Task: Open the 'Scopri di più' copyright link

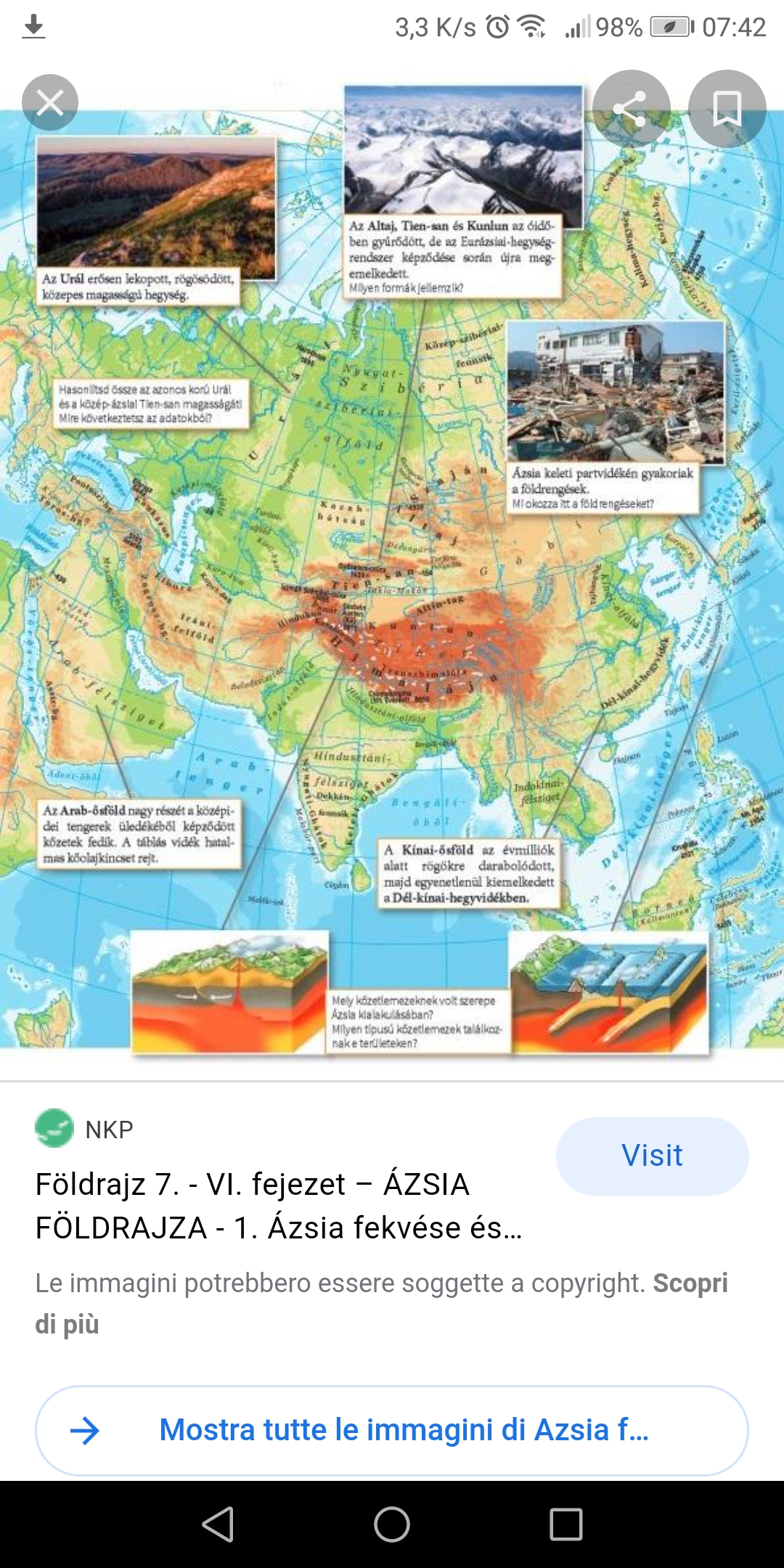Action: [688, 1283]
